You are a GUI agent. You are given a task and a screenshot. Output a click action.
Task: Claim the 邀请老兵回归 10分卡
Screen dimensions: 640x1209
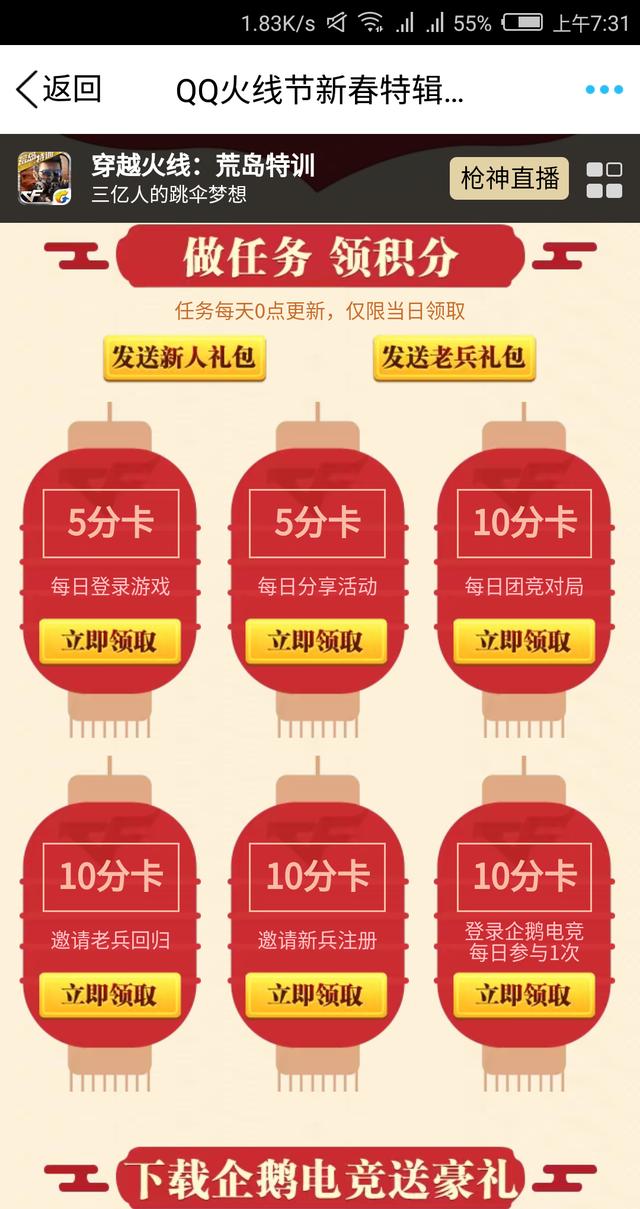pos(110,995)
